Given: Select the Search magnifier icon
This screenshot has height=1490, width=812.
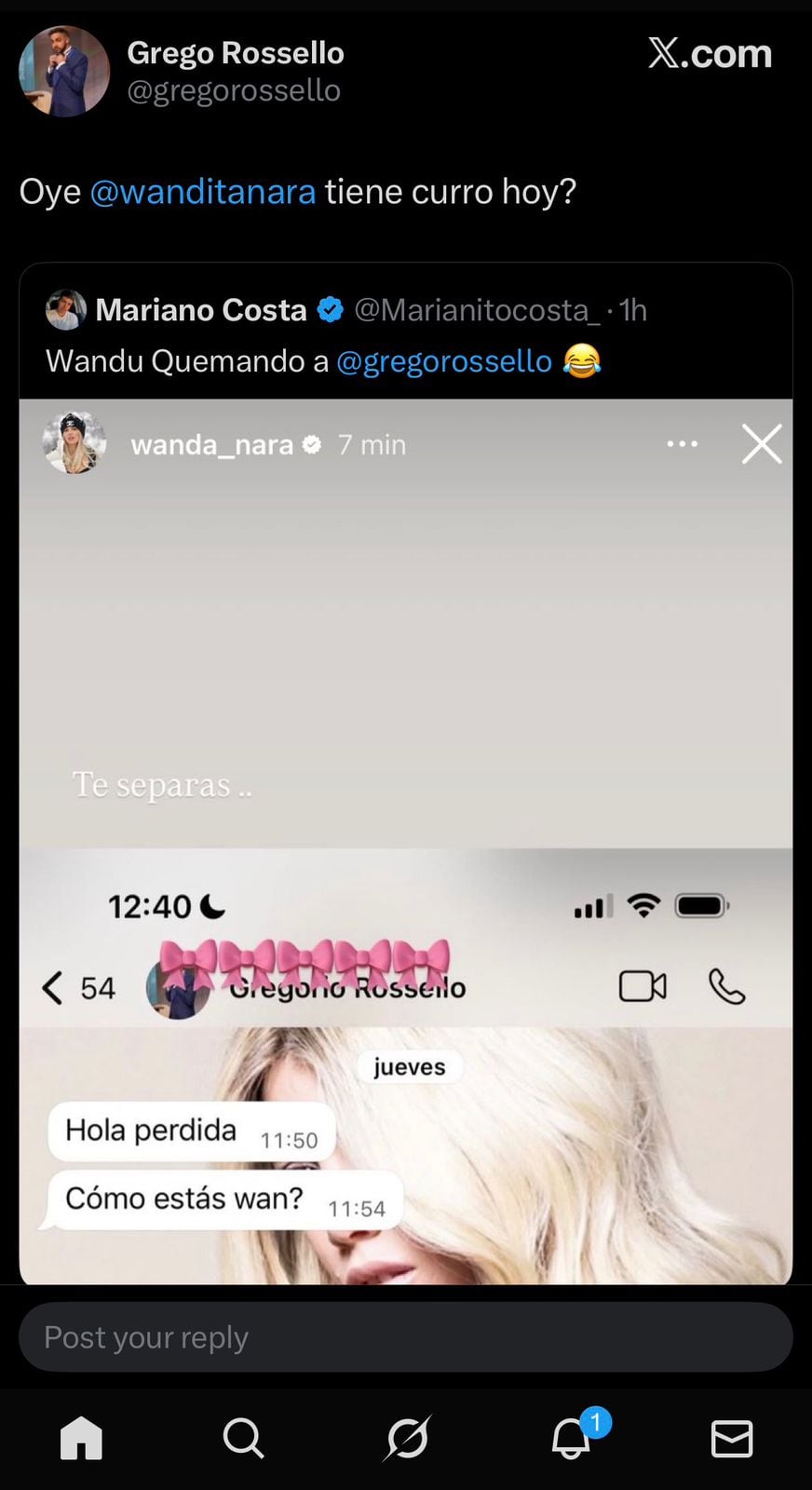Looking at the screenshot, I should (243, 1439).
